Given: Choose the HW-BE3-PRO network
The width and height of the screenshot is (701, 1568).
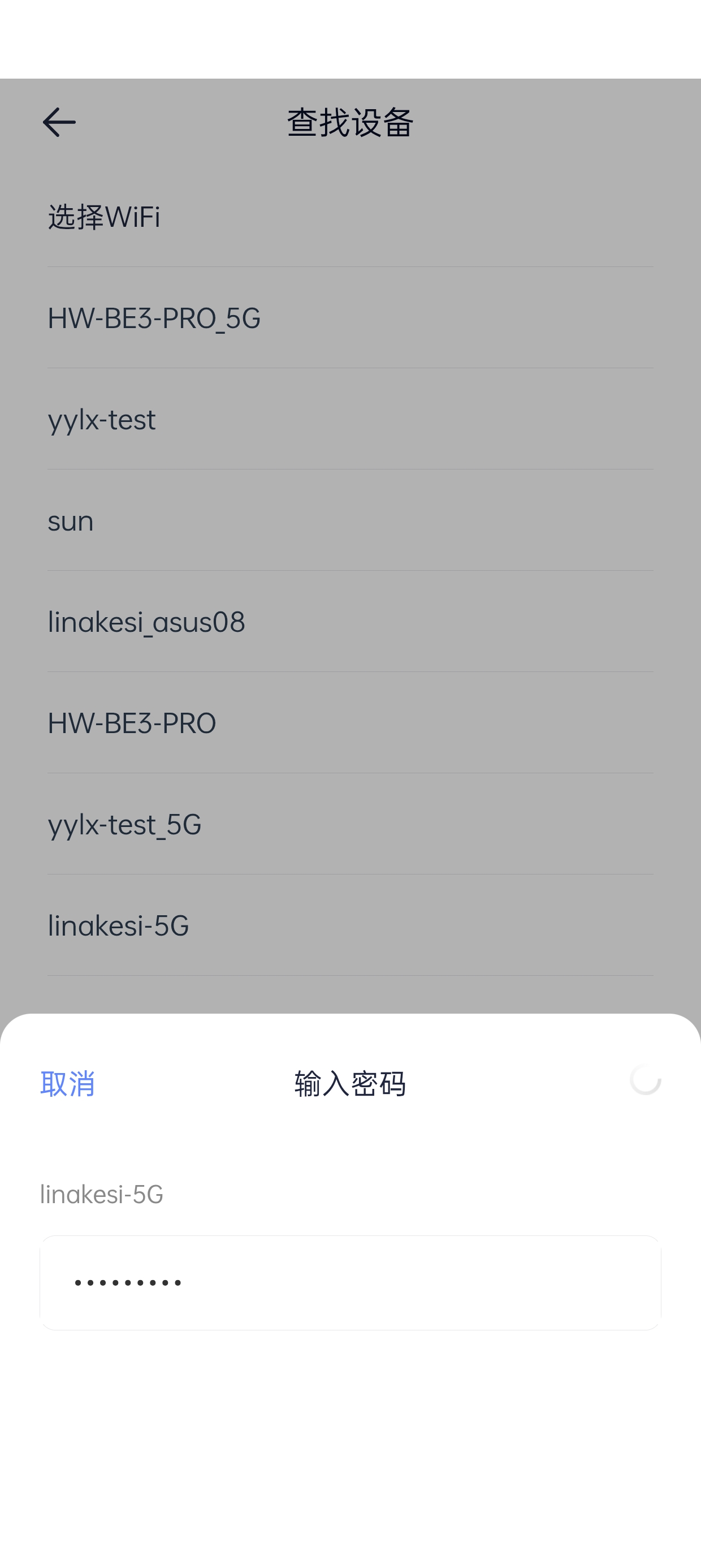Looking at the screenshot, I should click(132, 722).
